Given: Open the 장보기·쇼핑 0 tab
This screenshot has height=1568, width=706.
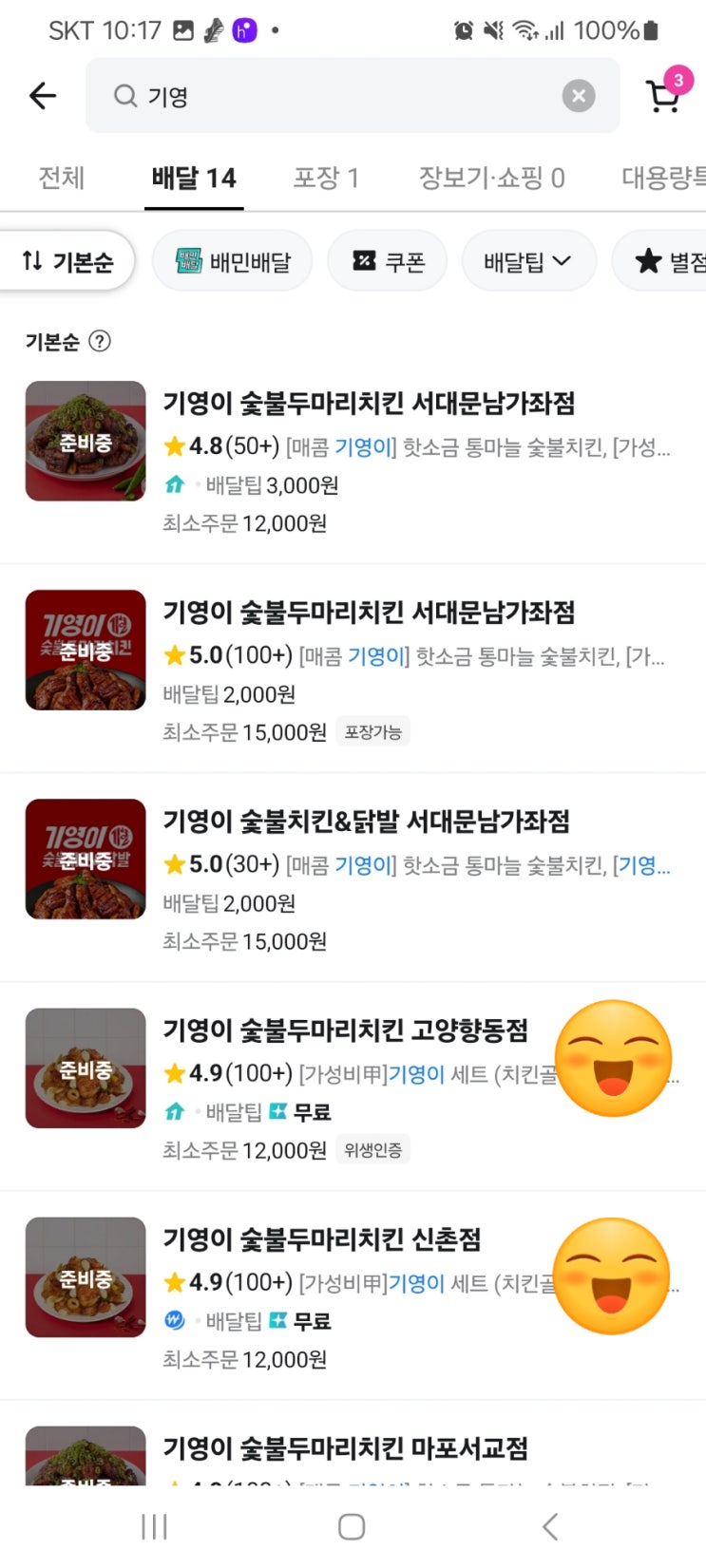Looking at the screenshot, I should click(x=491, y=178).
